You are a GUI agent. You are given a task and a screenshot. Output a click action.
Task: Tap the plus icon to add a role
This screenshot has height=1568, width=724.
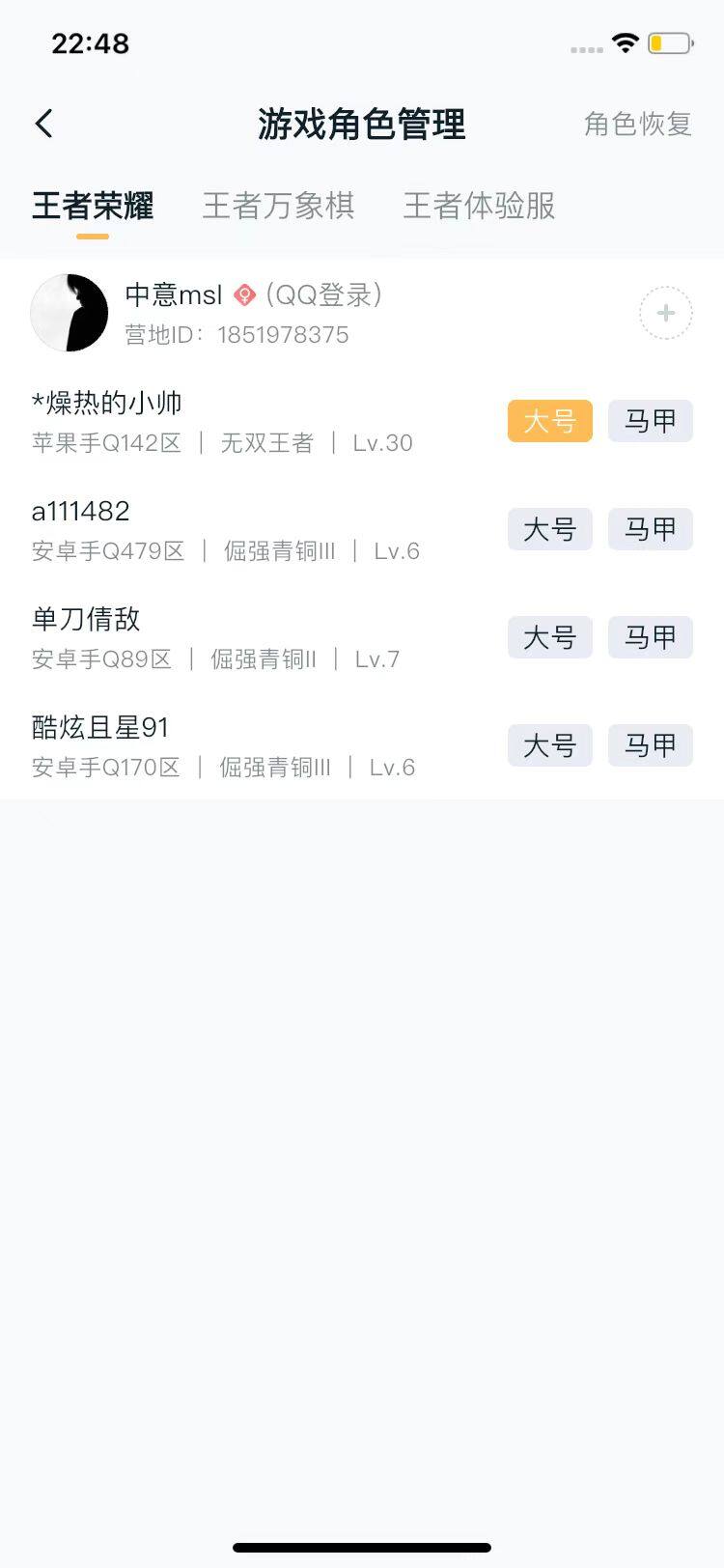(665, 313)
